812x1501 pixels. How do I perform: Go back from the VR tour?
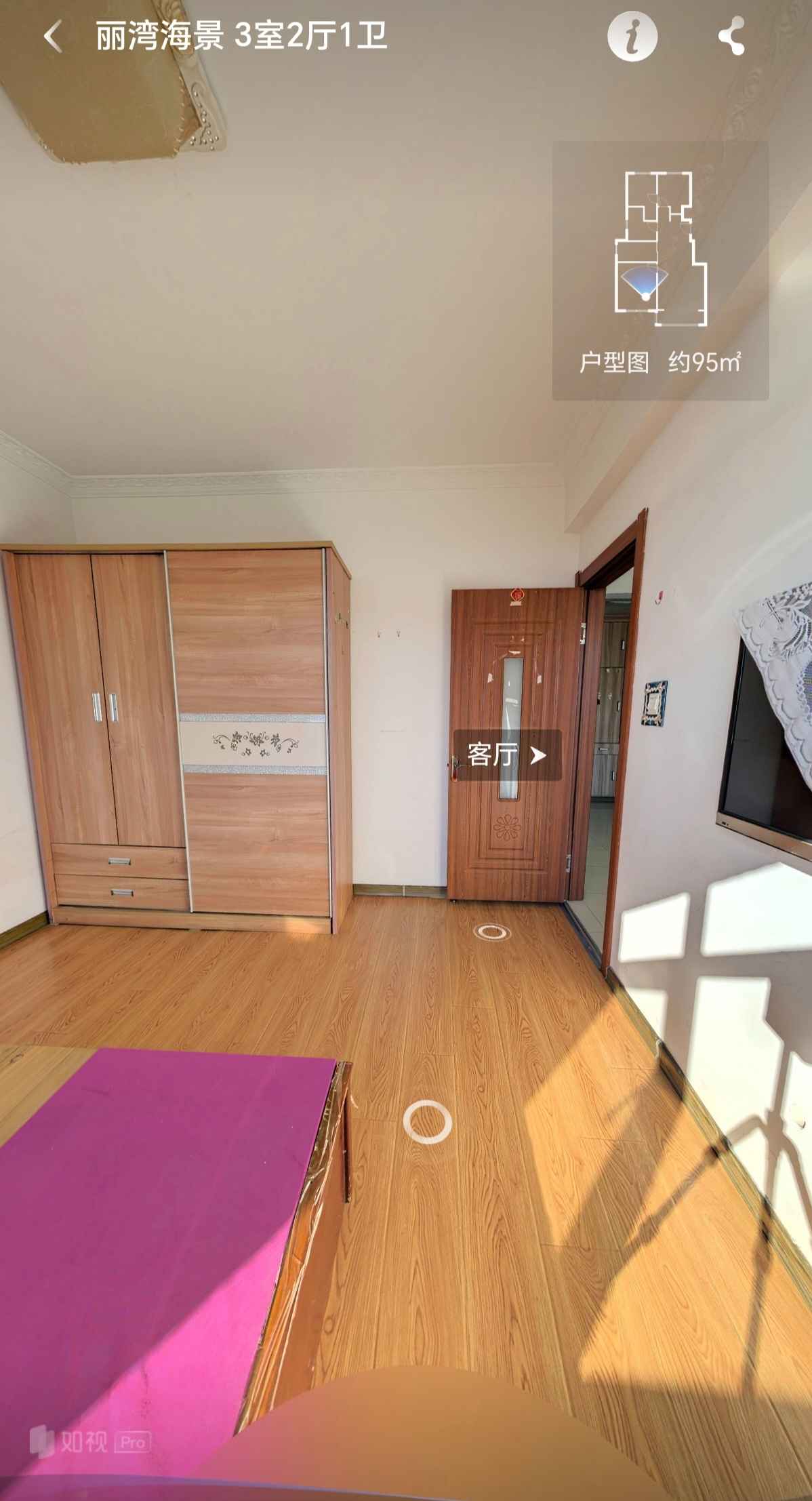click(x=53, y=37)
